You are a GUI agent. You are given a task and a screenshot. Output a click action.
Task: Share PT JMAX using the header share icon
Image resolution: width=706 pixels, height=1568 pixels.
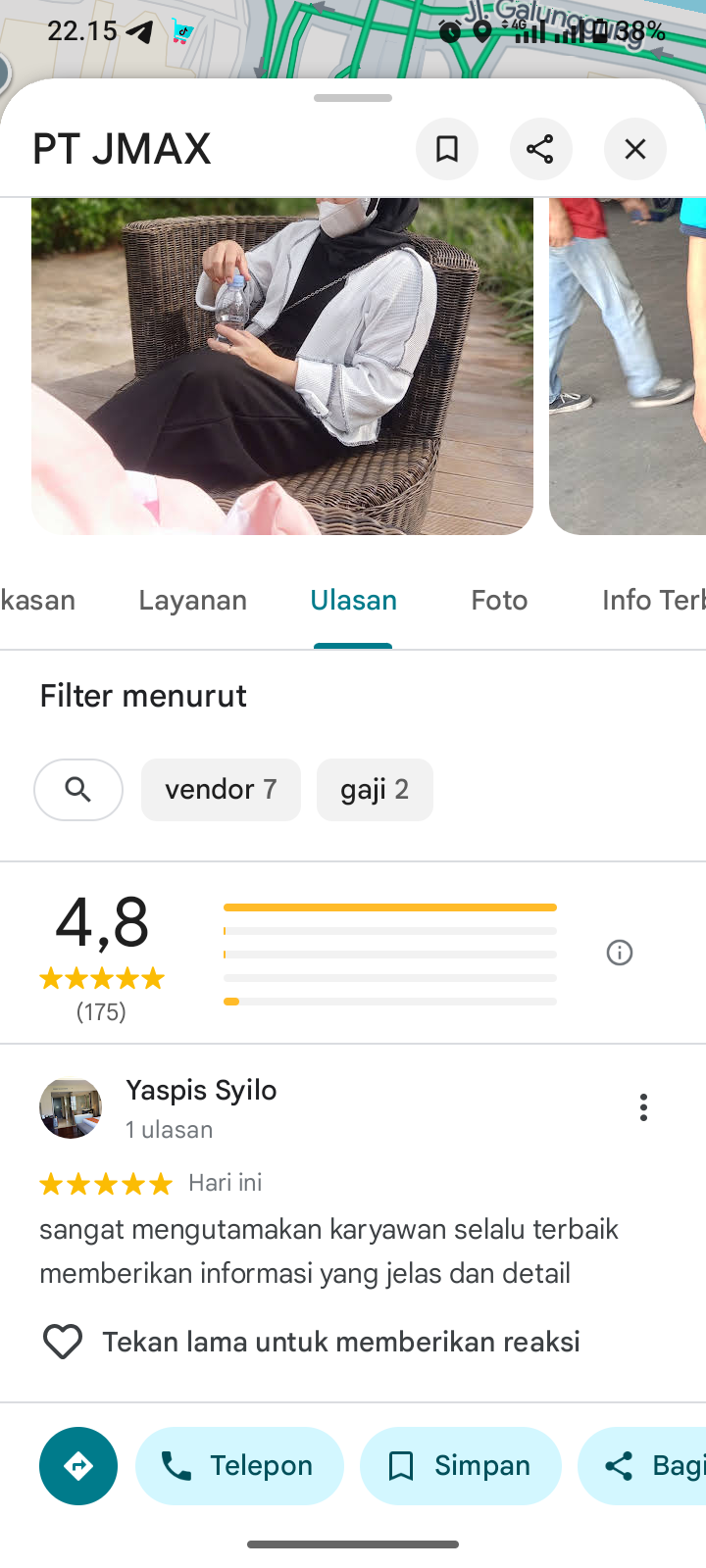tap(540, 149)
